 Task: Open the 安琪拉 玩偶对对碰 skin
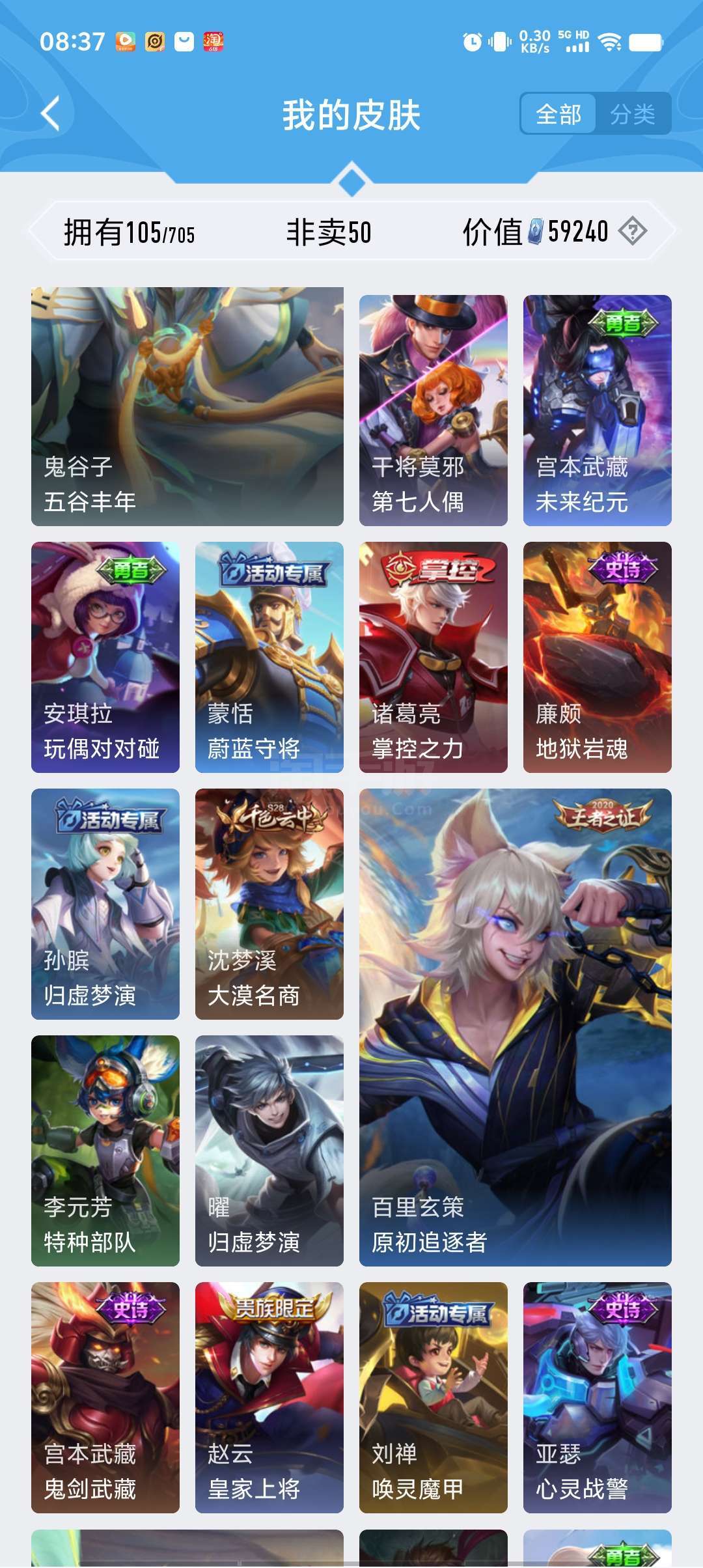[x=105, y=657]
